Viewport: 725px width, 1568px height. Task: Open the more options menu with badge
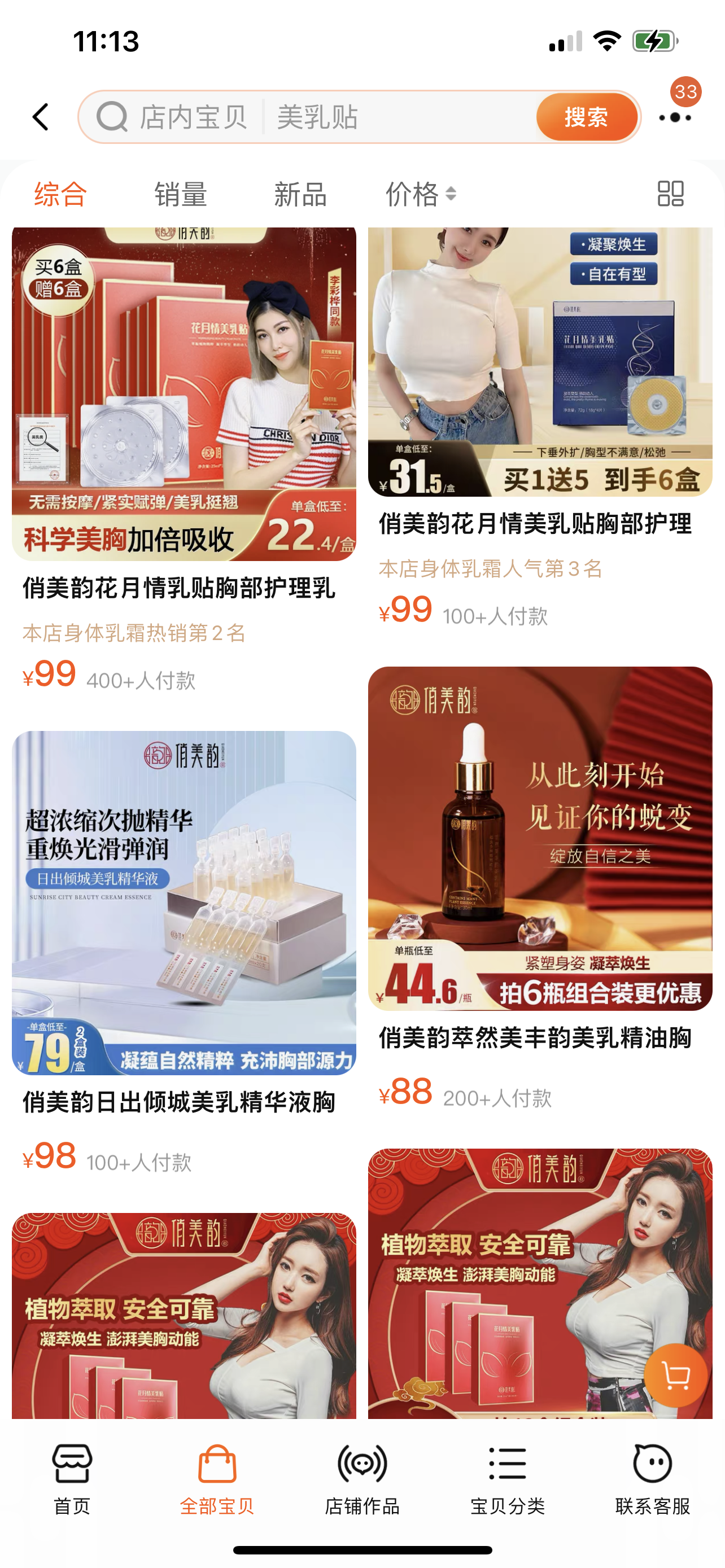[x=675, y=117]
